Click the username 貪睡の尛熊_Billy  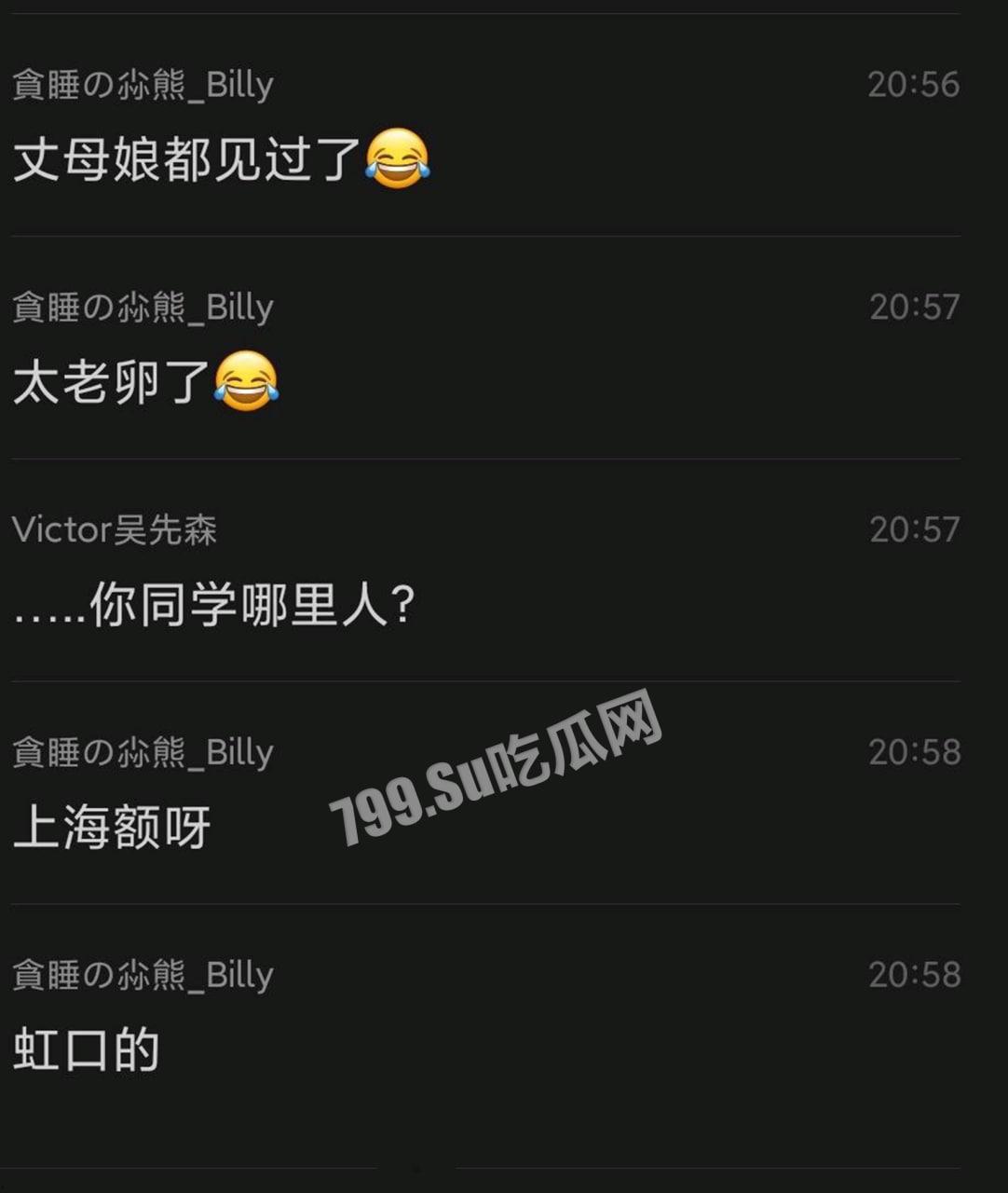point(140,84)
